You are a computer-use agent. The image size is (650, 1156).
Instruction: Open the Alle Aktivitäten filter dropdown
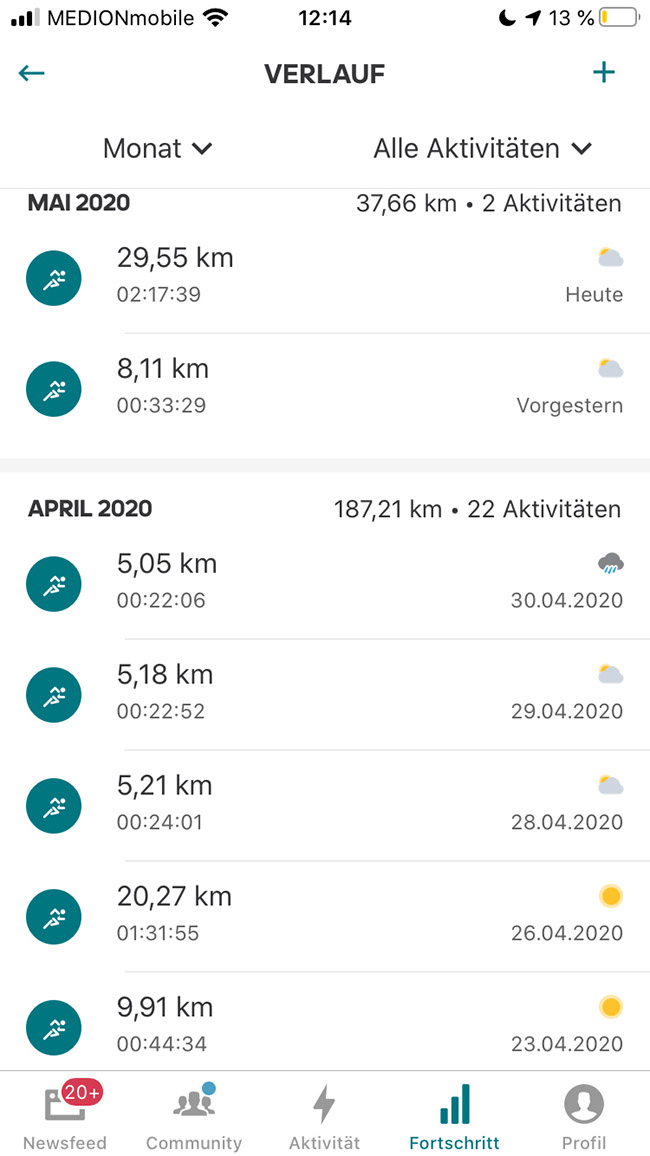pos(483,149)
